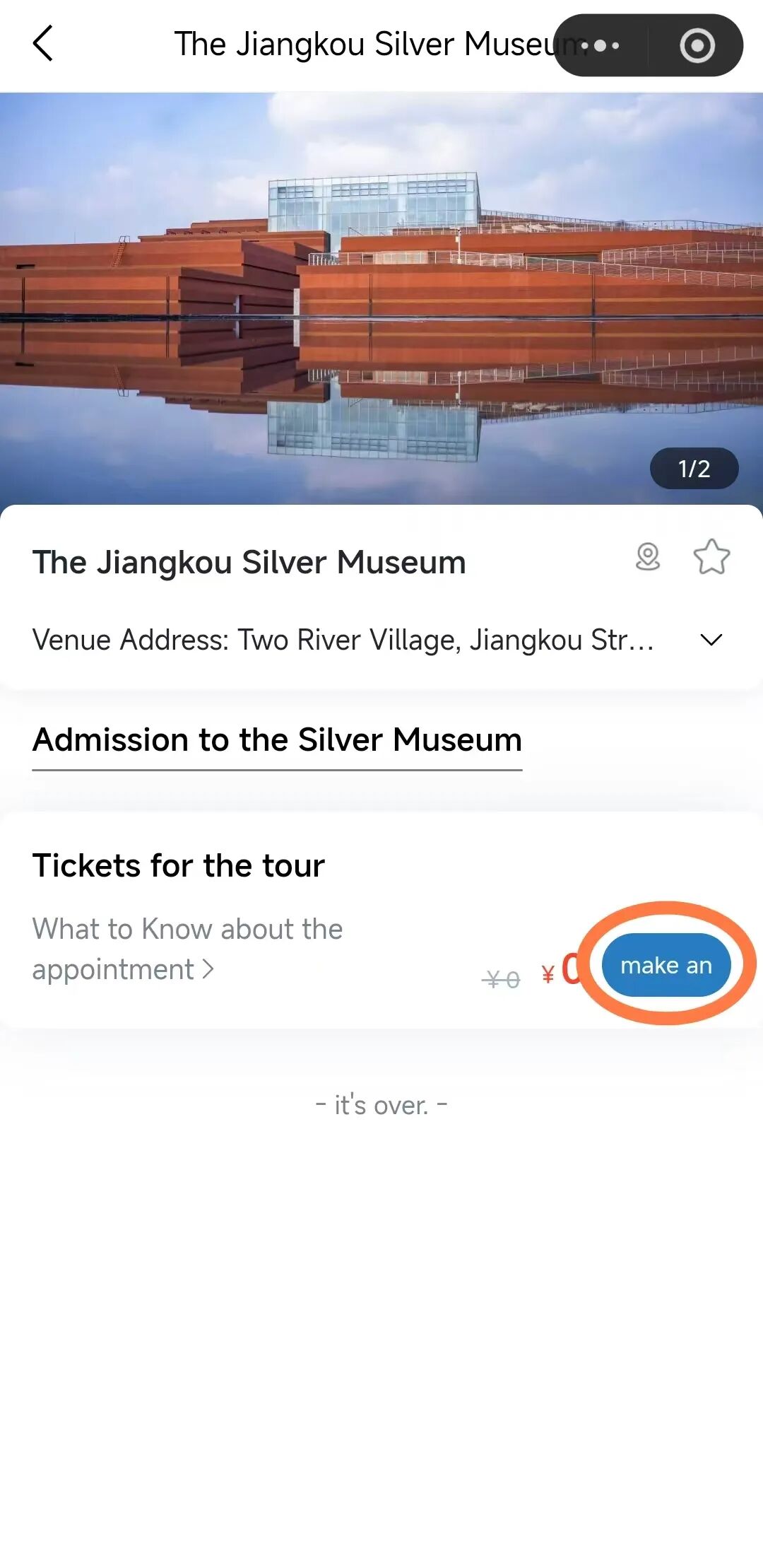Expand the full venue address
The image size is (763, 1568).
tap(711, 640)
